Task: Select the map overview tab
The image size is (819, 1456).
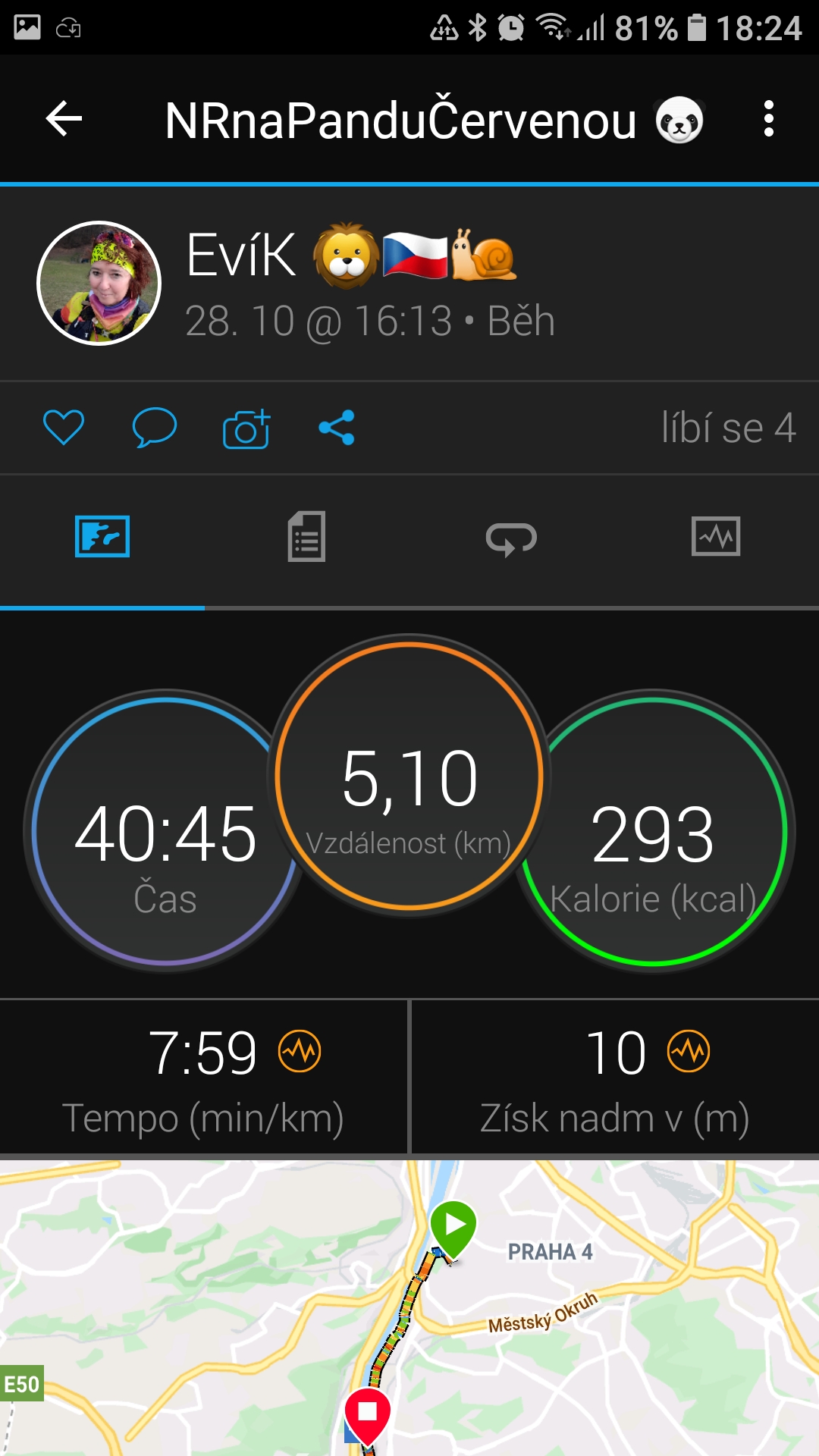Action: point(102,537)
